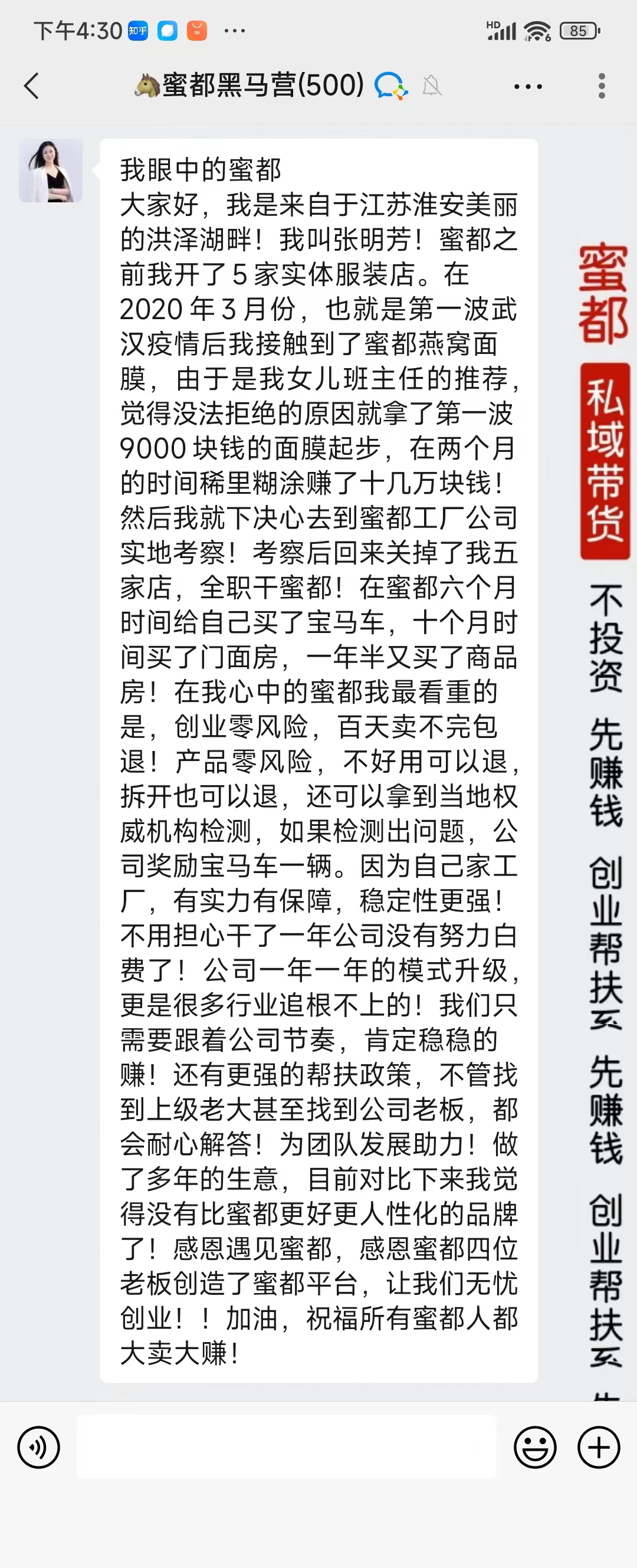Open the emoji sticker panel
637x1568 pixels.
pyautogui.click(x=535, y=1448)
